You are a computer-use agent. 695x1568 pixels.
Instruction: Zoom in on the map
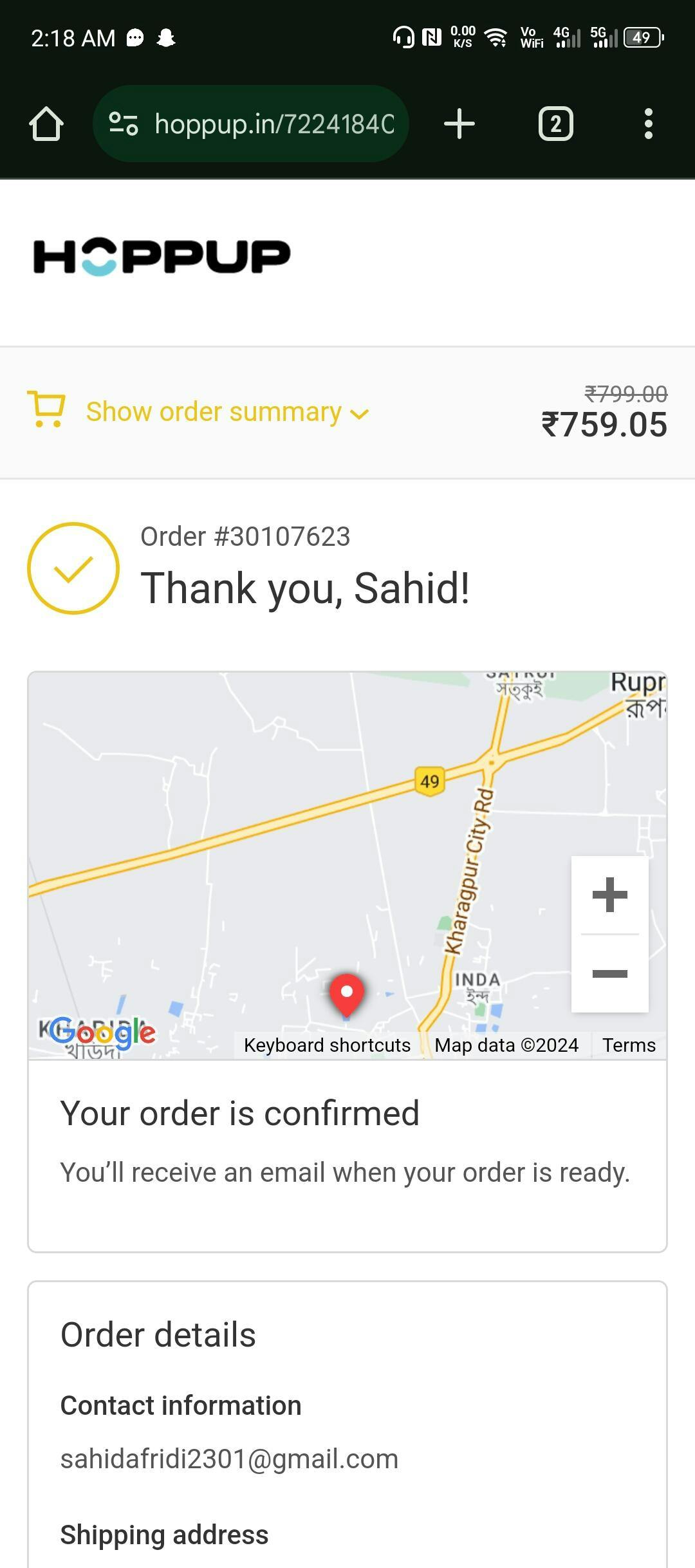609,895
